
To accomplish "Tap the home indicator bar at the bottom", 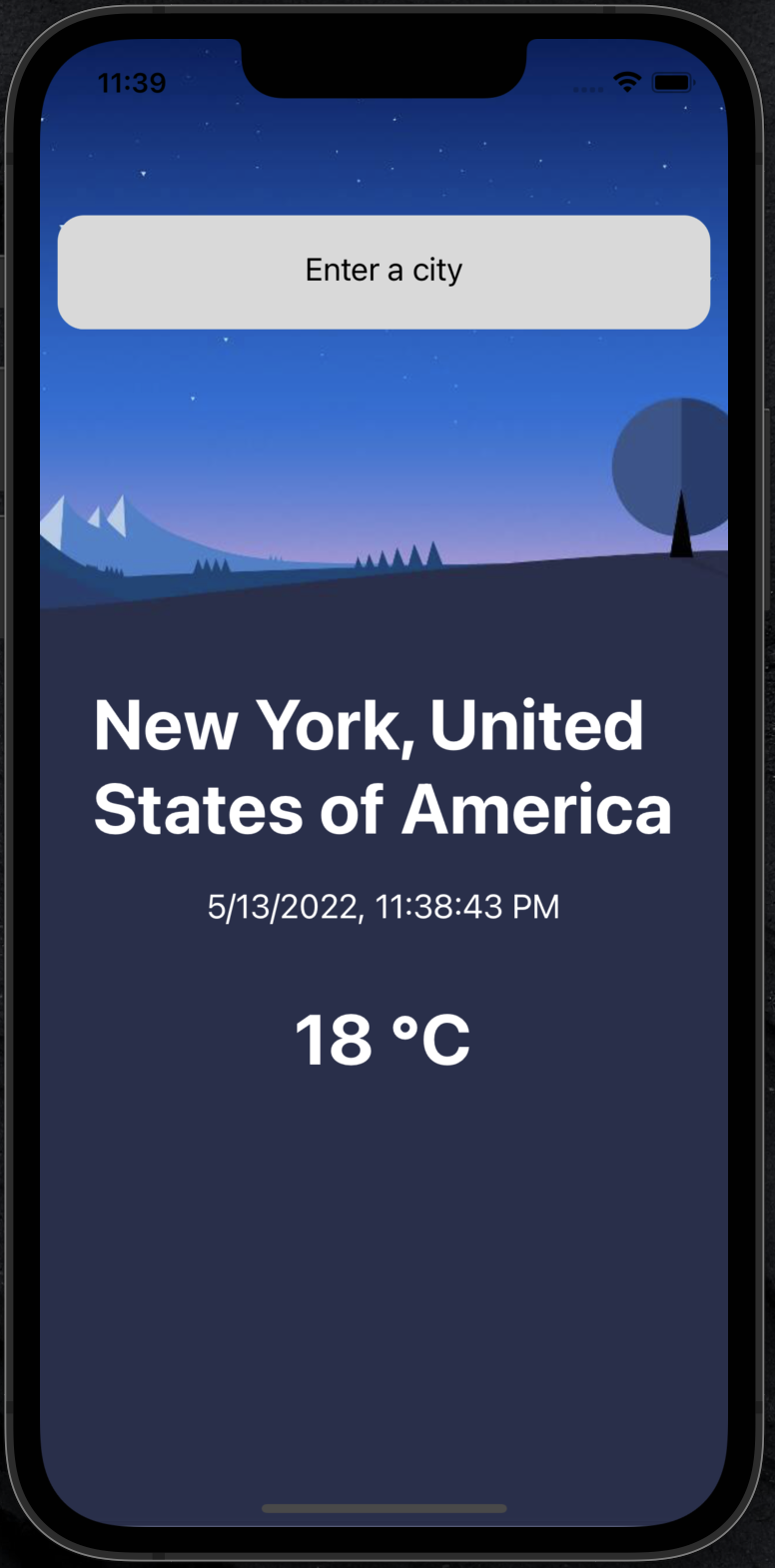I will click(x=384, y=1508).
